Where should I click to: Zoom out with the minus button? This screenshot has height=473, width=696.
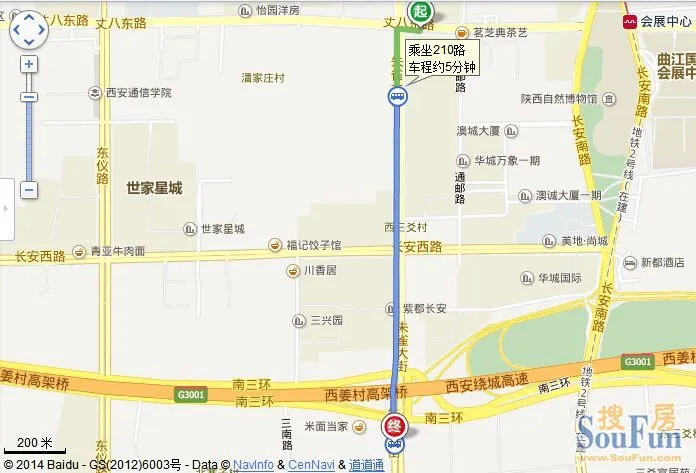click(x=28, y=189)
